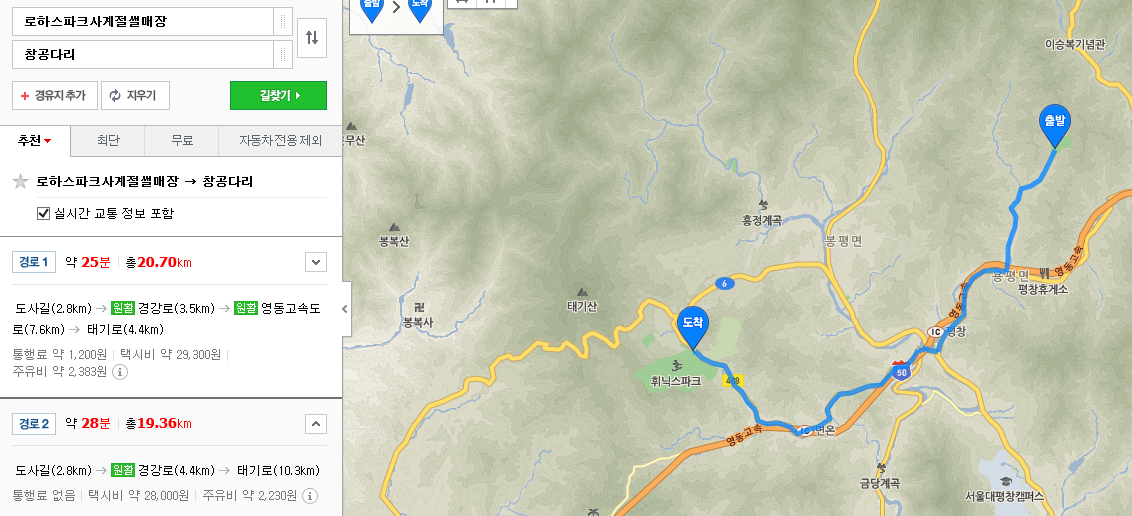Show fuel cost info for 경로 2
The width and height of the screenshot is (1132, 516).
(310, 495)
